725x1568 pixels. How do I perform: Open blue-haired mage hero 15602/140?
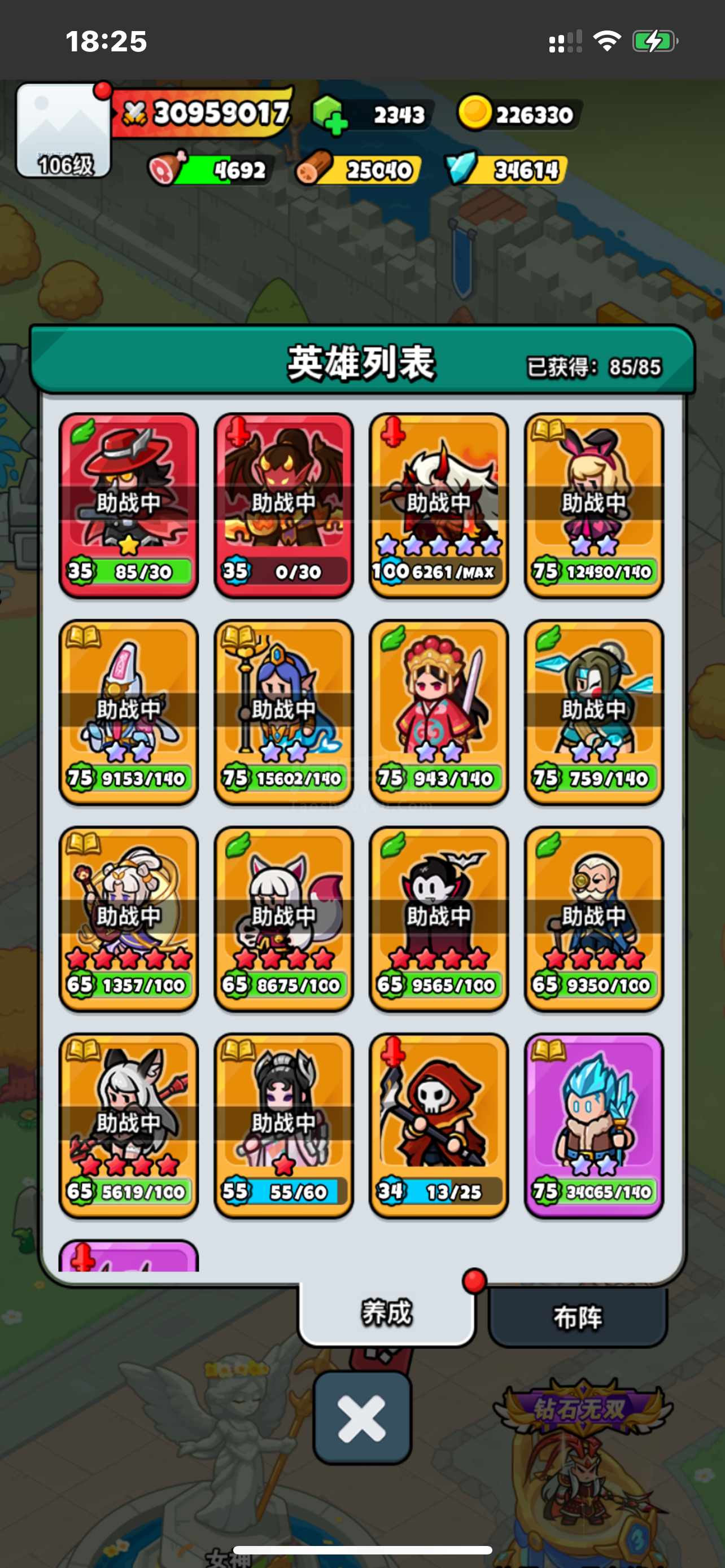[283, 712]
